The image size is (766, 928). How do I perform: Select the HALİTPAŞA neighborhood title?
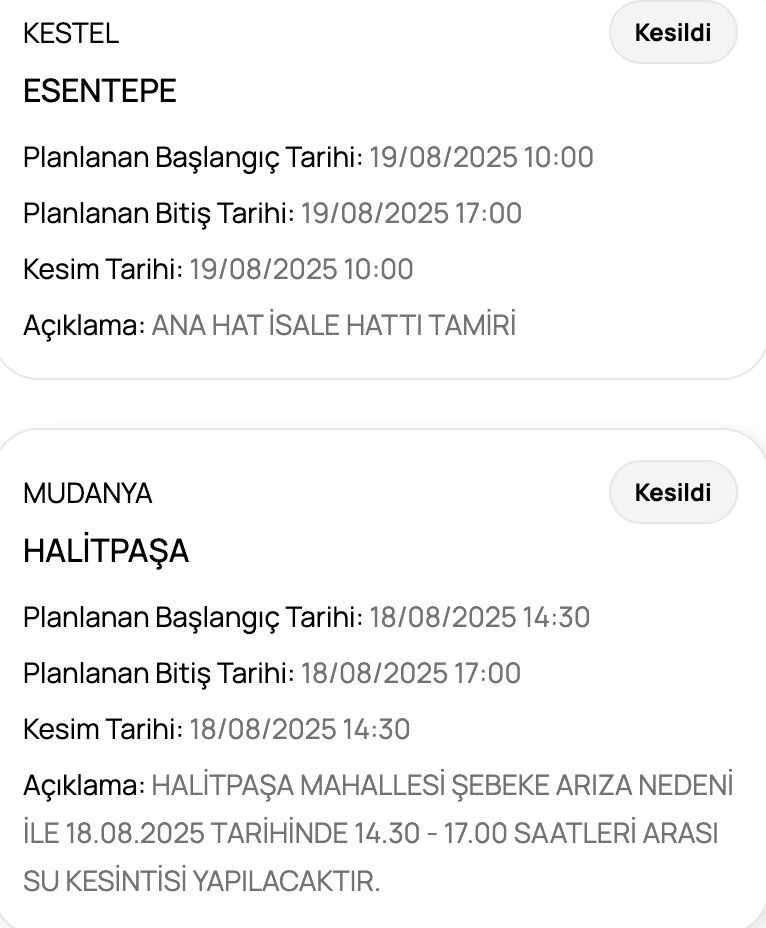coord(104,551)
